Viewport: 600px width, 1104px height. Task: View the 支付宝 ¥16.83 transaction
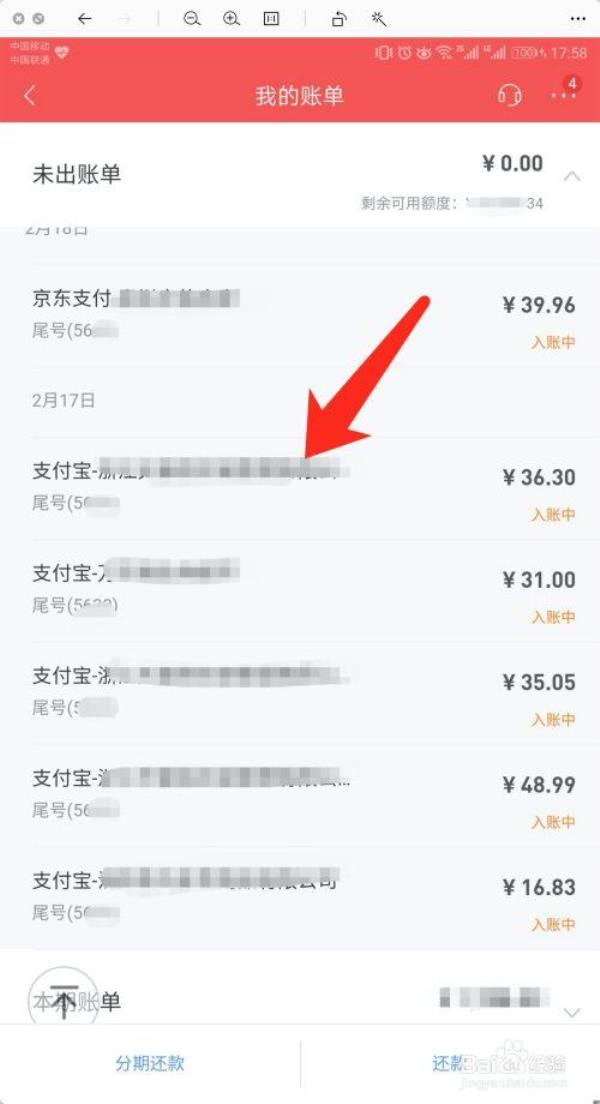(x=300, y=898)
